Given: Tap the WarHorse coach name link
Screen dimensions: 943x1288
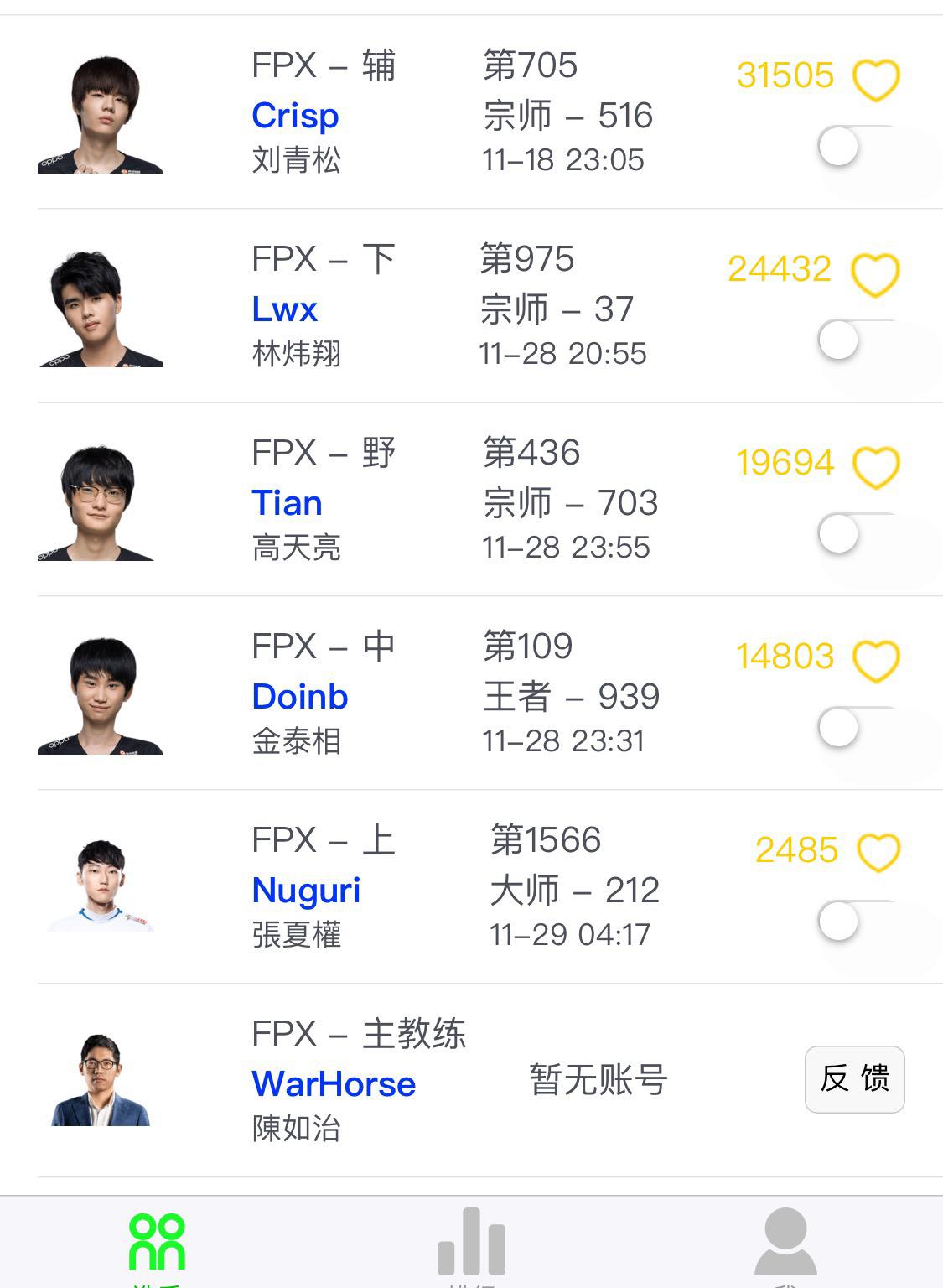Looking at the screenshot, I should click(334, 1083).
